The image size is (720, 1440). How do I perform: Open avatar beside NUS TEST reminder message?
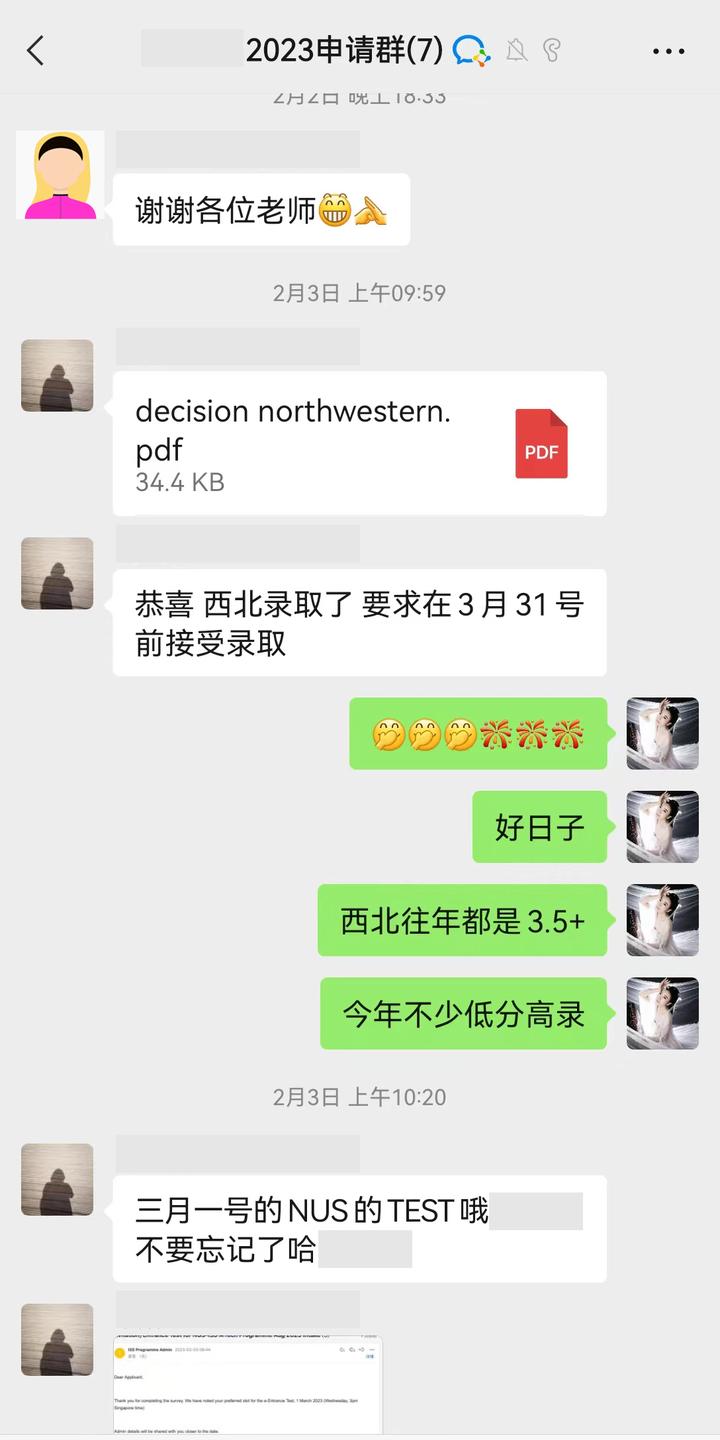[57, 1180]
